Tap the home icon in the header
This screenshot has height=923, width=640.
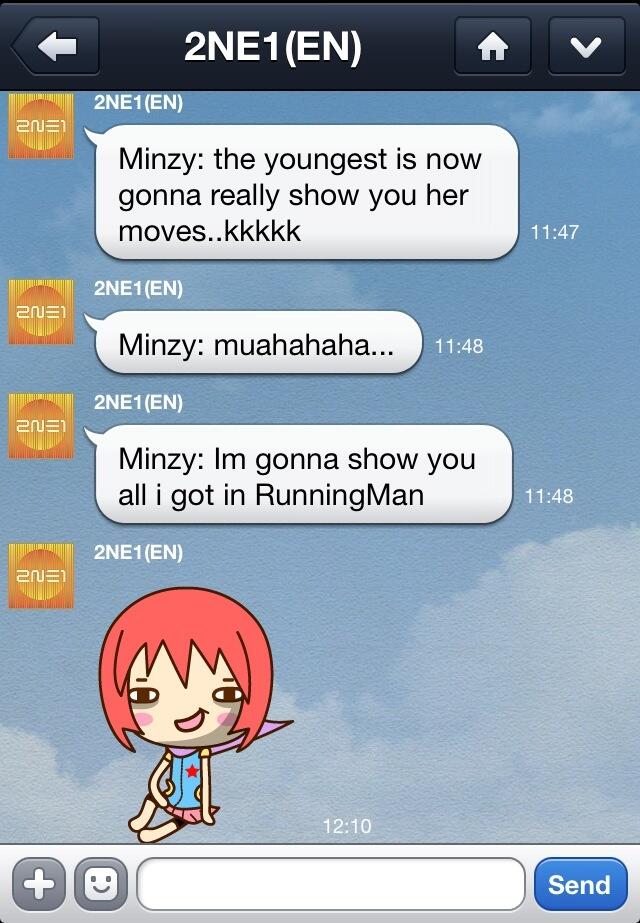coord(491,48)
